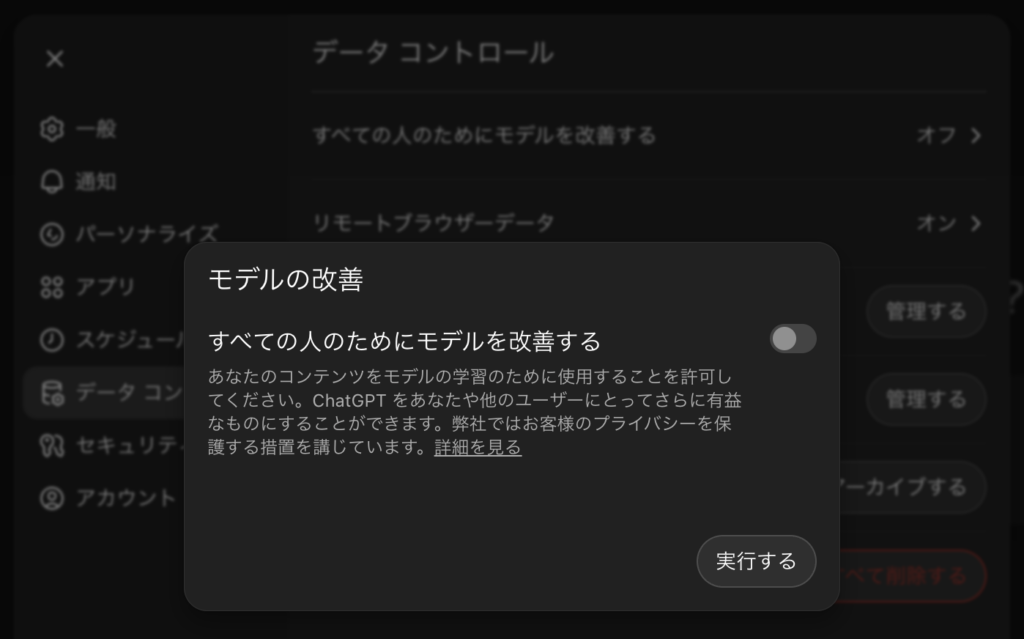1024x639 pixels.
Task: Open the 詳細を見る link
Action: pos(478,448)
